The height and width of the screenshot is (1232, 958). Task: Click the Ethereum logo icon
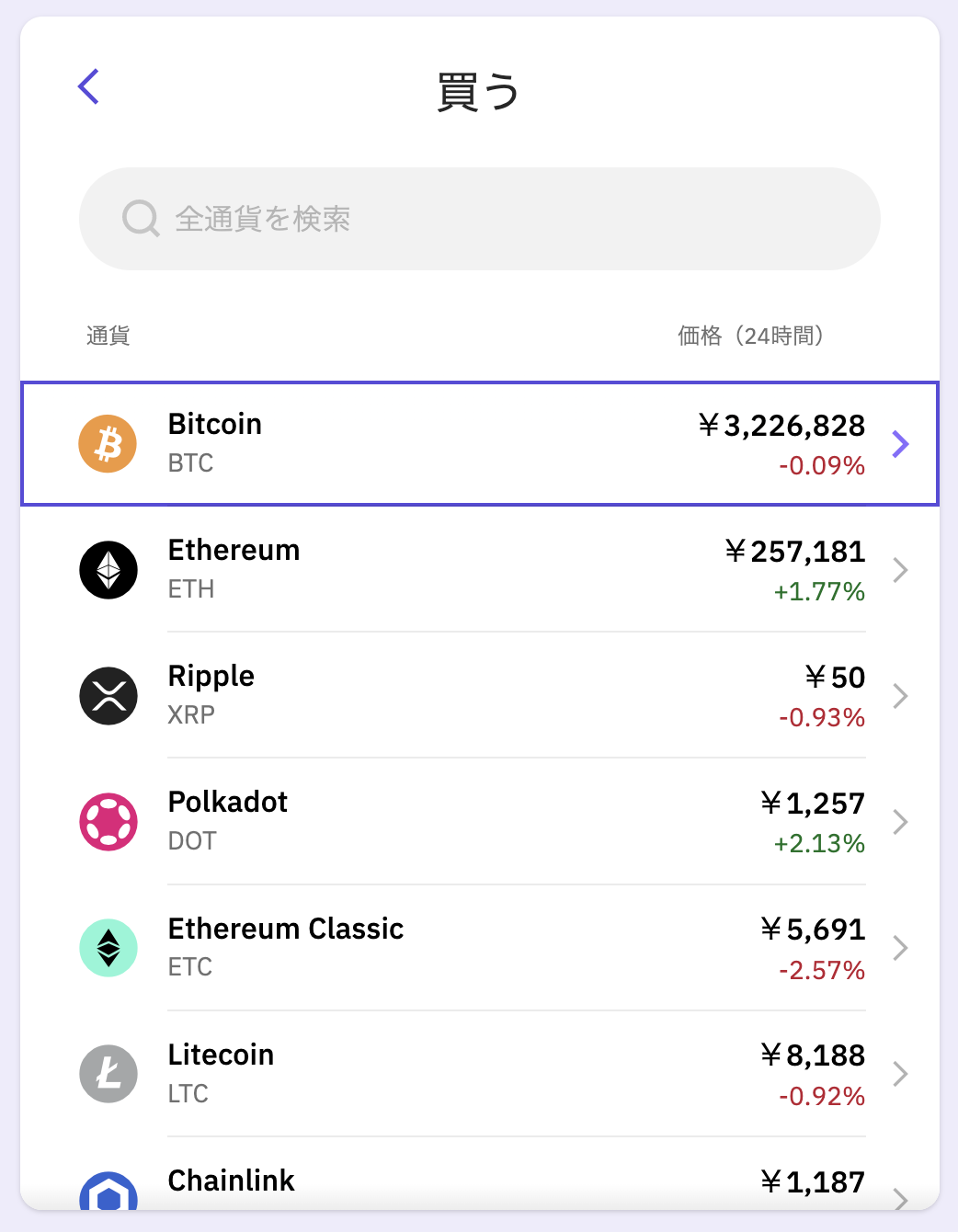[x=108, y=570]
